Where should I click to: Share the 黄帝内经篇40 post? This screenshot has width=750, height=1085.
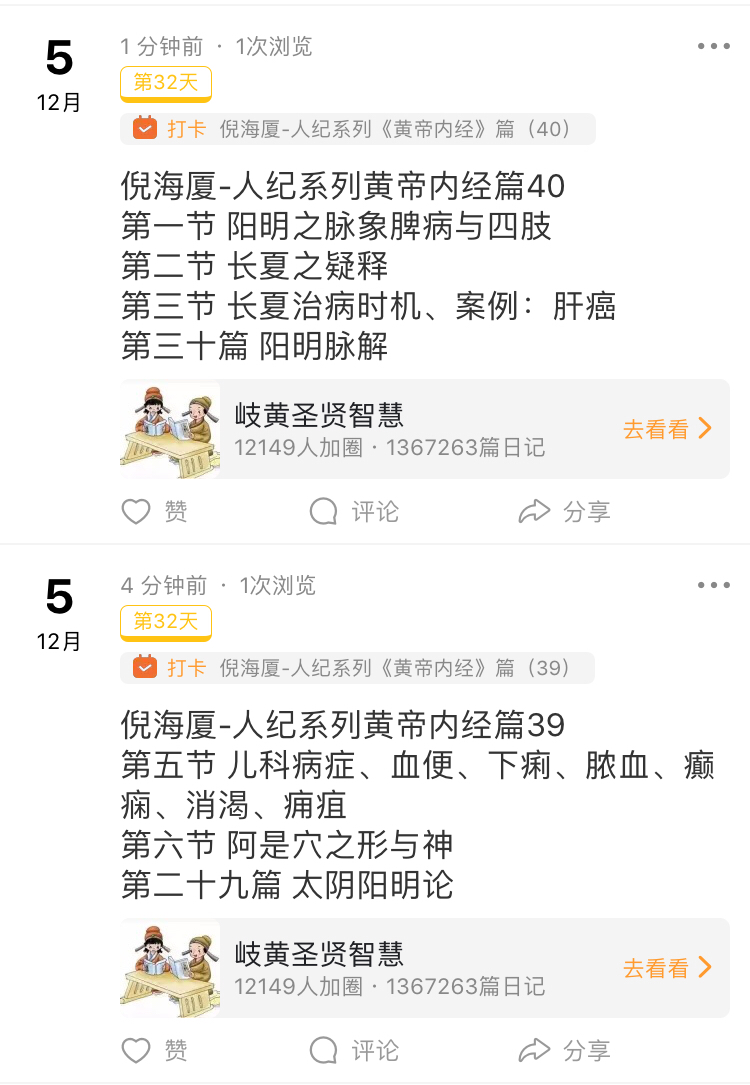pos(564,512)
